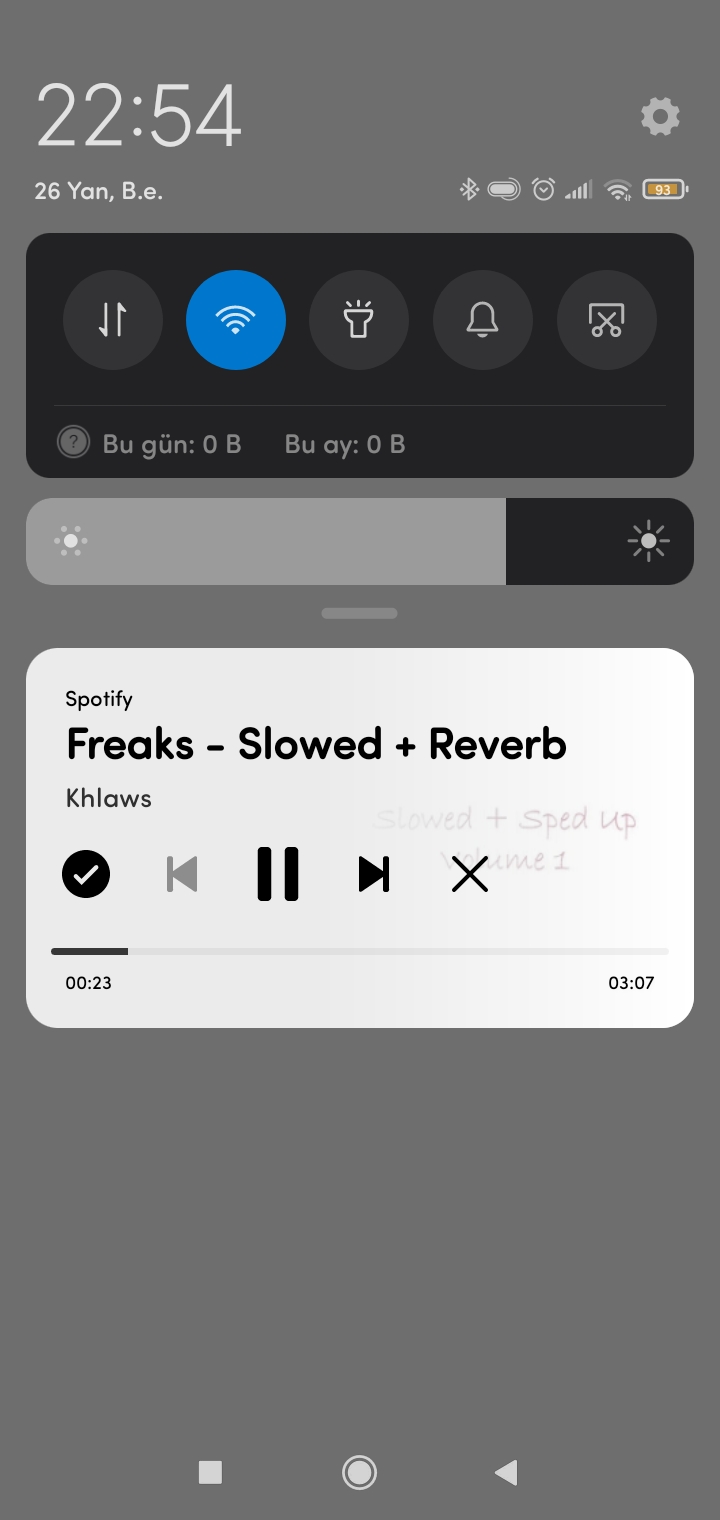This screenshot has width=720, height=1520.
Task: Take a screenshot with the scissors tile
Action: tap(606, 320)
